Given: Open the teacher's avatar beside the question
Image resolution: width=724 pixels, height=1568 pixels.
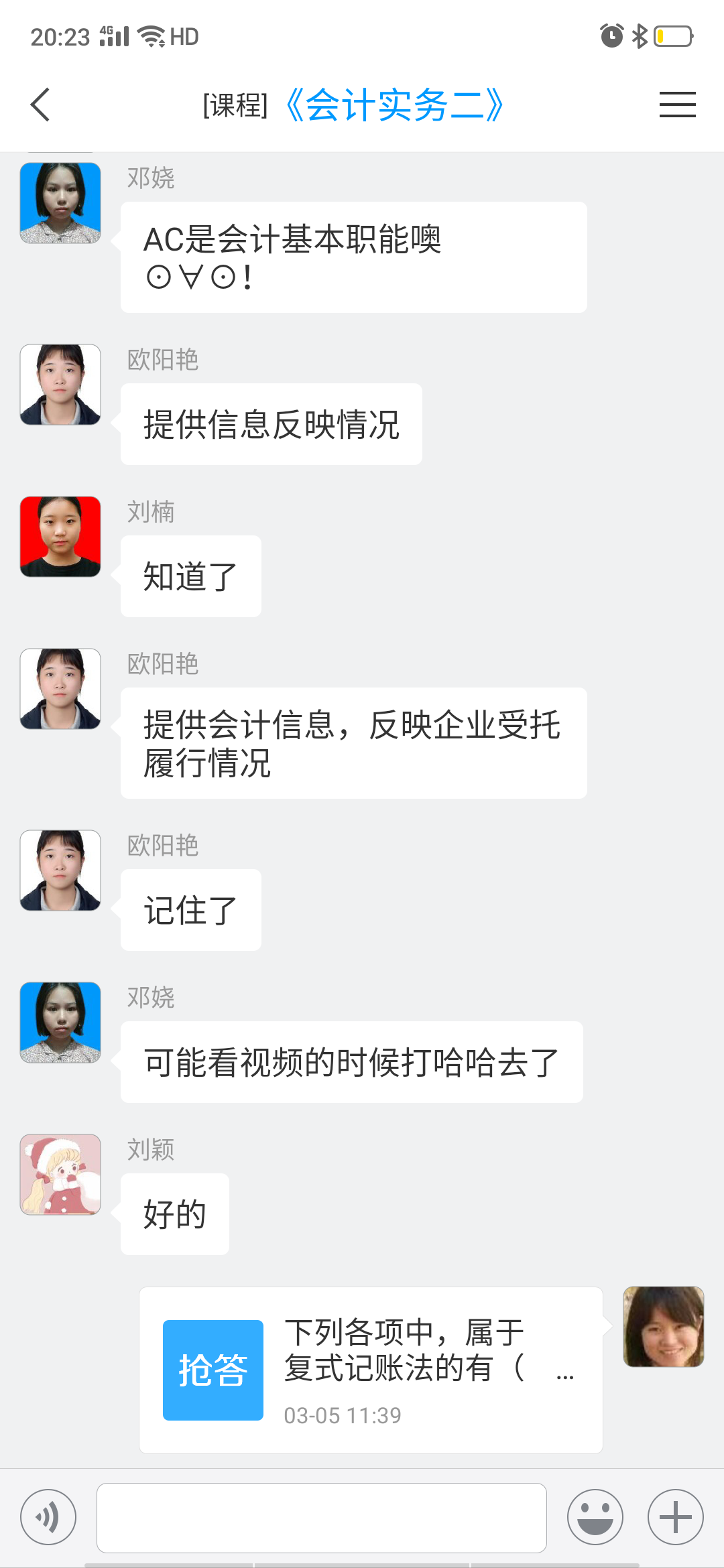Looking at the screenshot, I should tap(663, 1326).
